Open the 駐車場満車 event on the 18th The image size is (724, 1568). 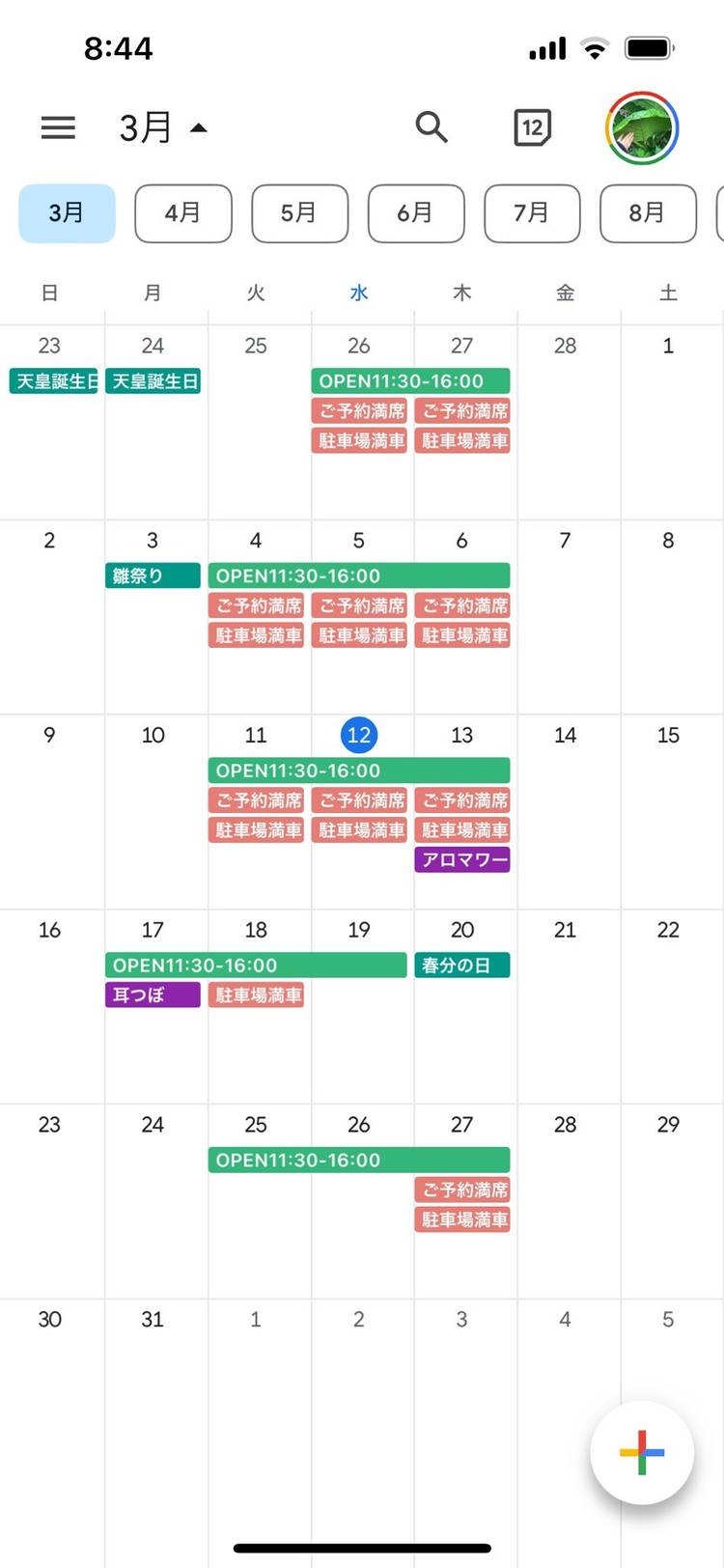click(256, 994)
